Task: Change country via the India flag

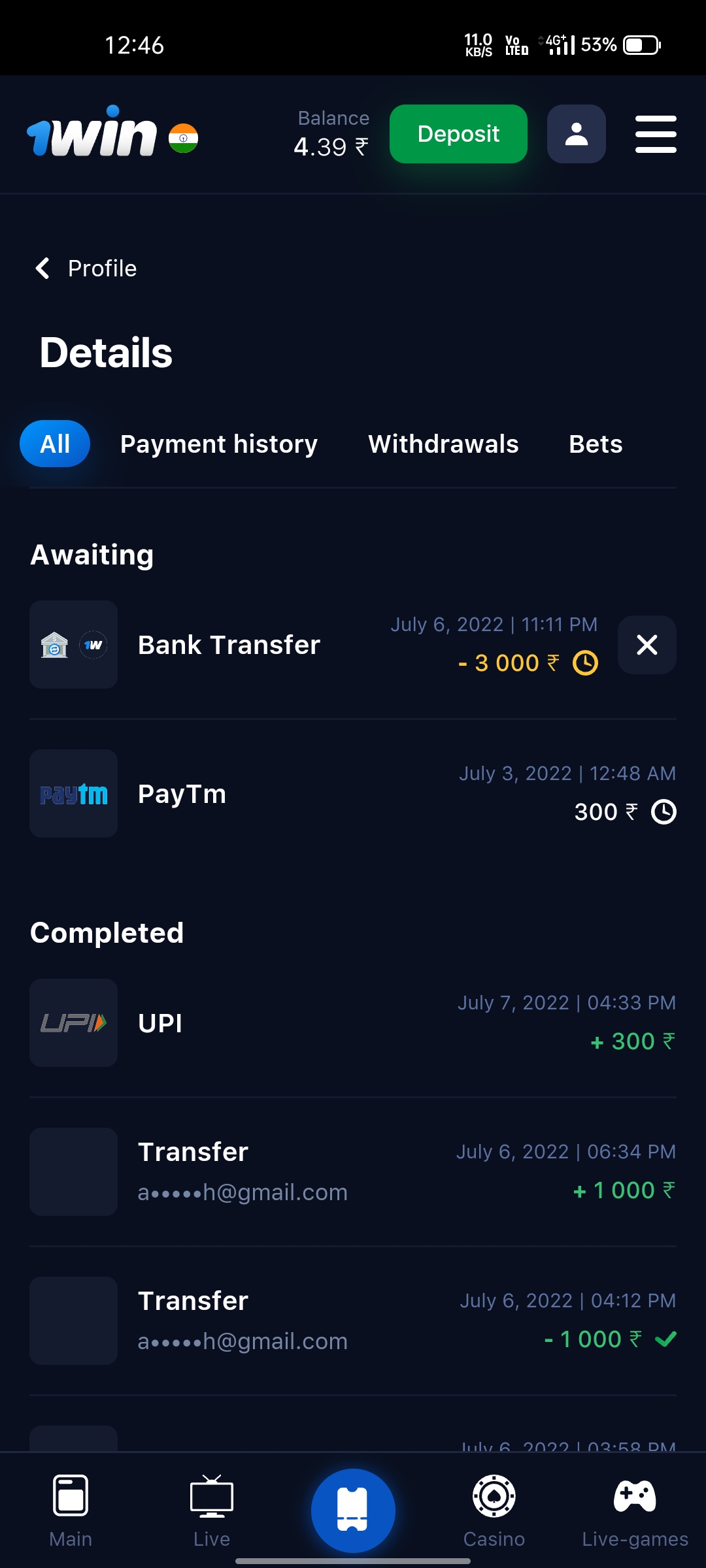Action: point(184,138)
